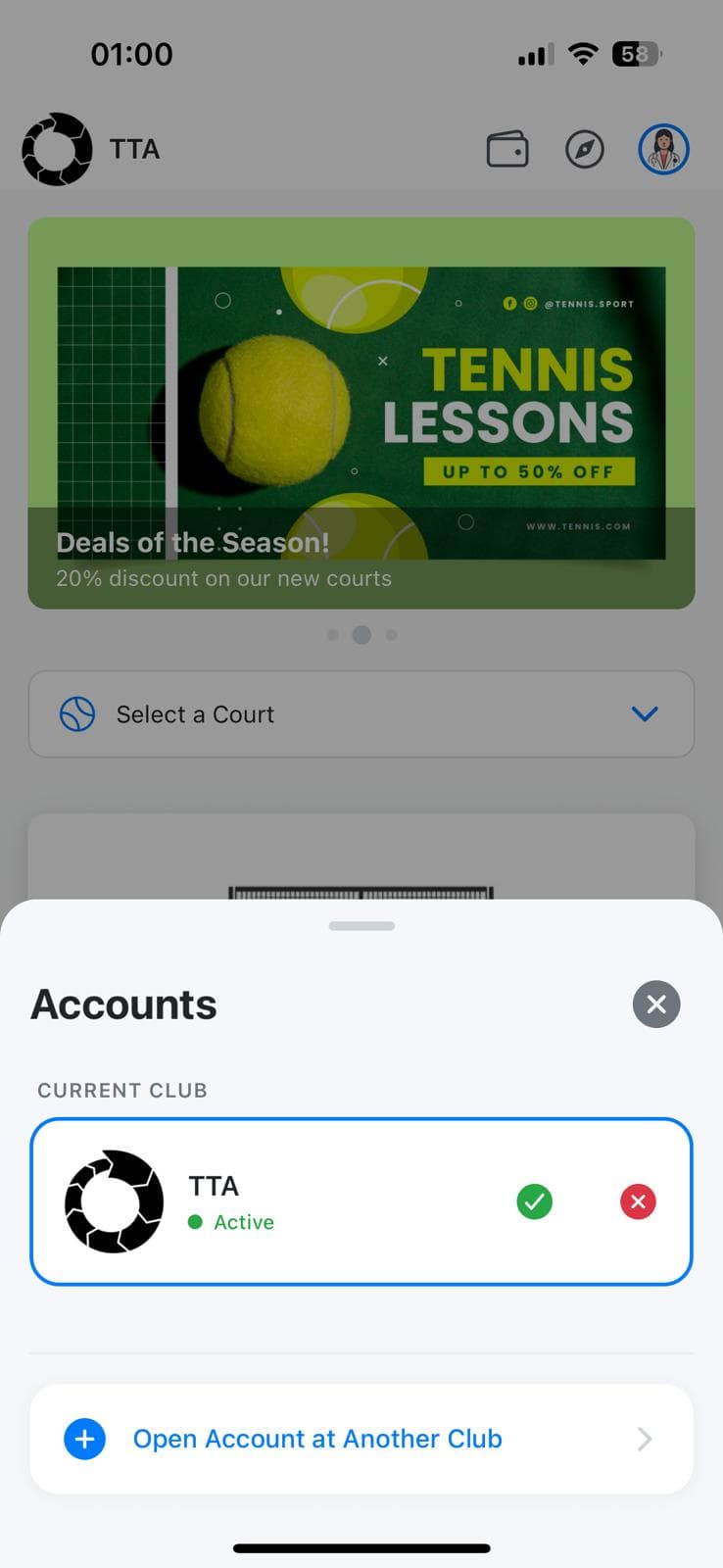
Task: Tap the tennis ball icon beside Select a Court
Action: tap(76, 714)
